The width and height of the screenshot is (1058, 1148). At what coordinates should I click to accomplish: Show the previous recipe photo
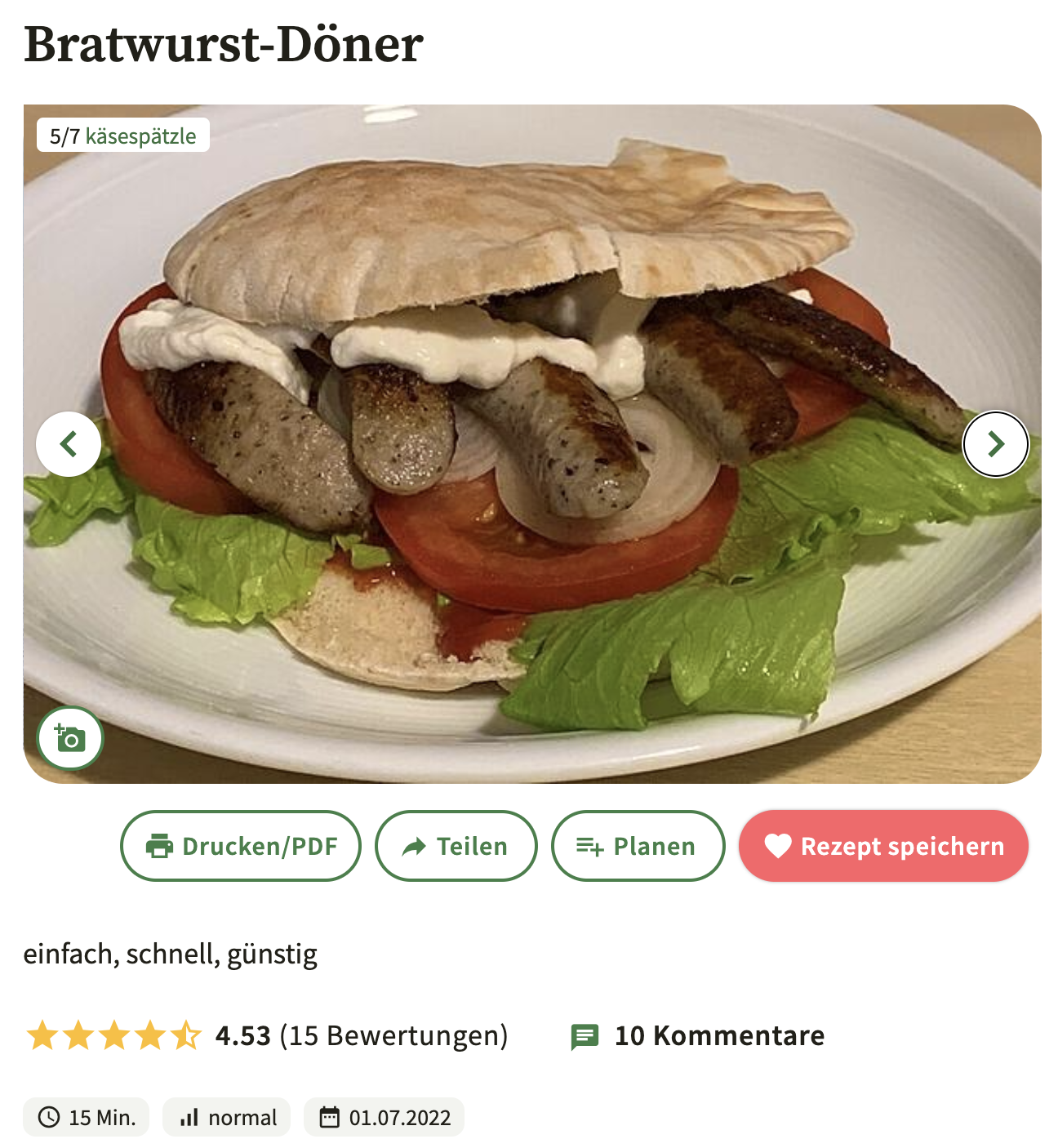(x=69, y=444)
